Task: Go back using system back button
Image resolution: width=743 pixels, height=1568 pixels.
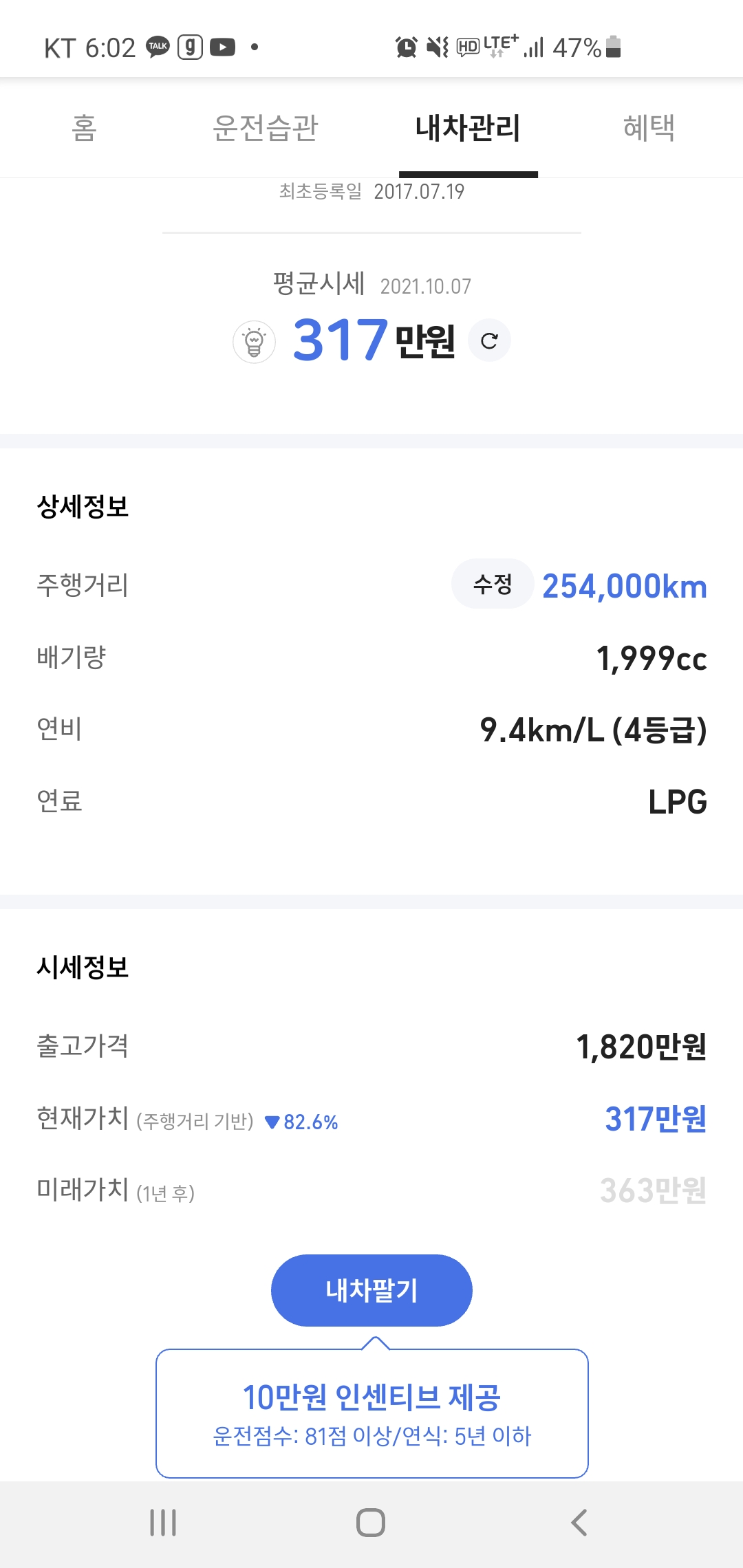Action: 579,1523
